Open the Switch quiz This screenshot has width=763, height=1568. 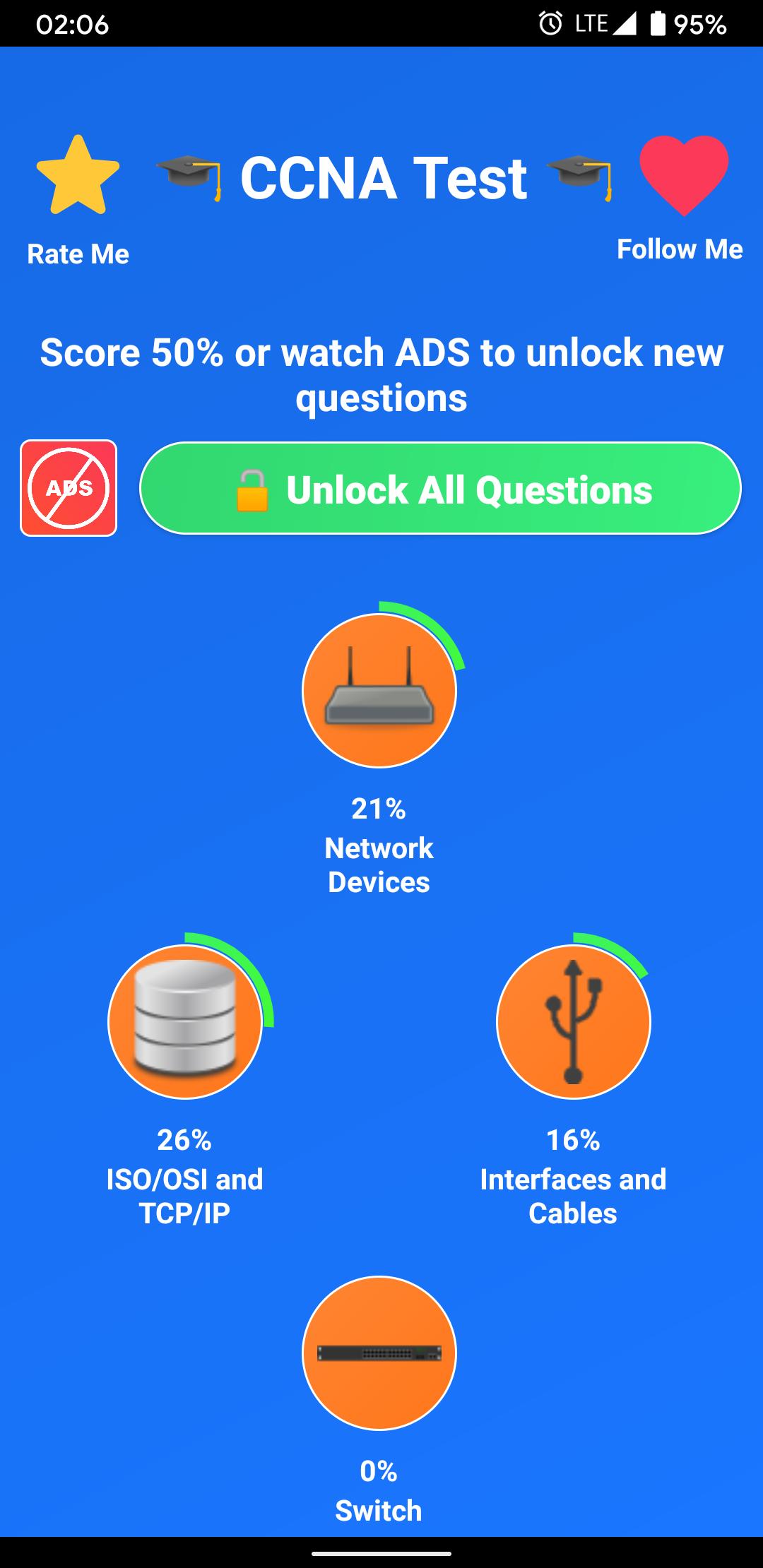pyautogui.click(x=379, y=1353)
